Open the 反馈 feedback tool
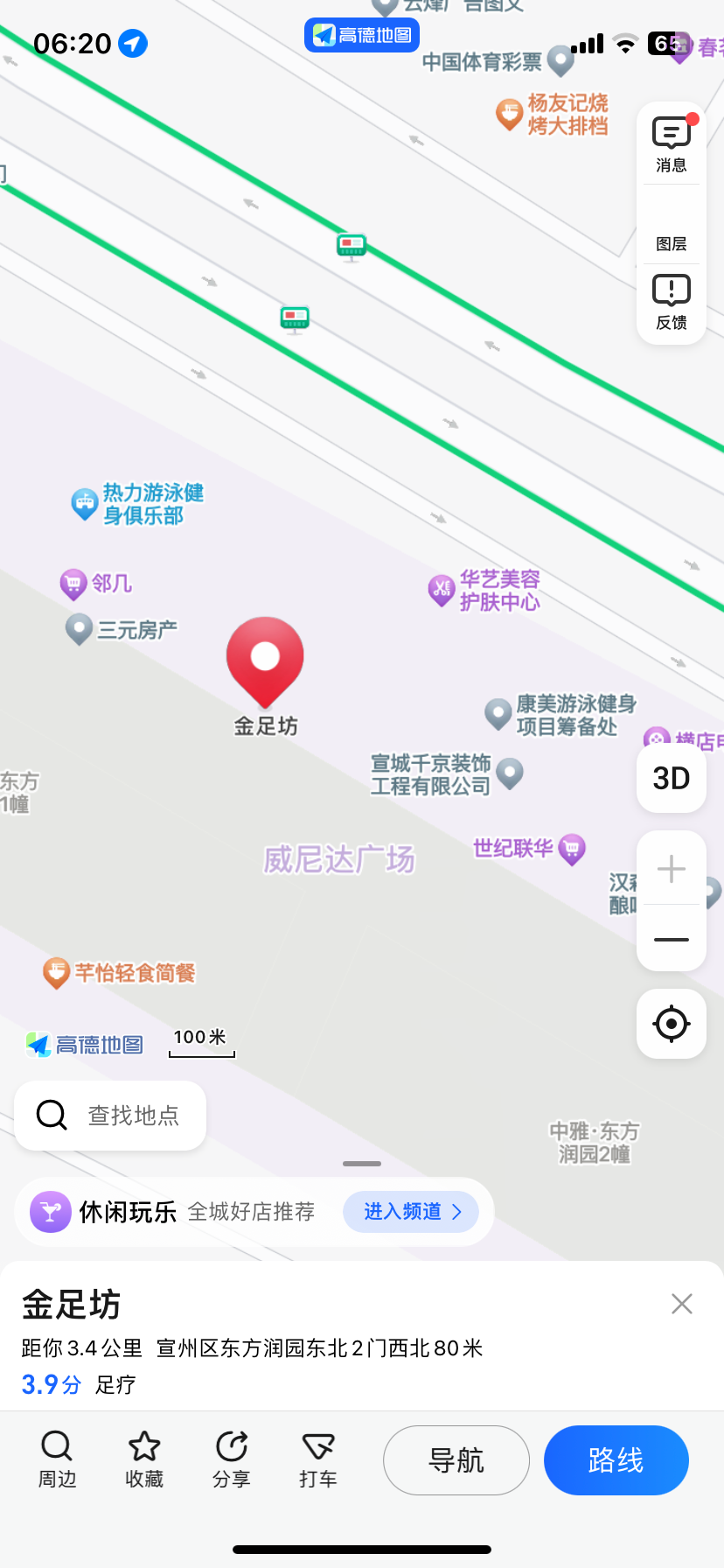 [x=671, y=300]
